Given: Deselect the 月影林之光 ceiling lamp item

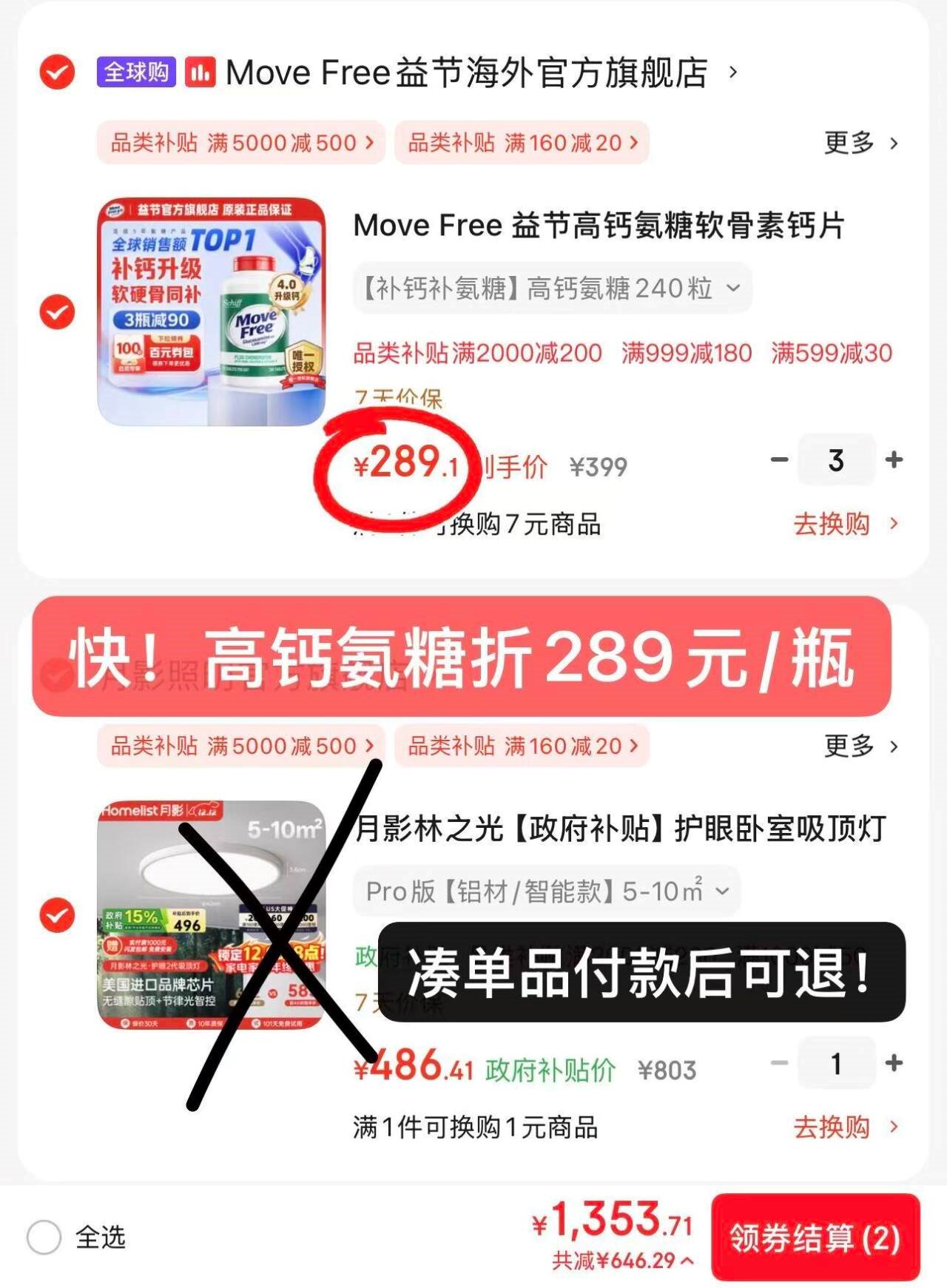Looking at the screenshot, I should (x=57, y=915).
